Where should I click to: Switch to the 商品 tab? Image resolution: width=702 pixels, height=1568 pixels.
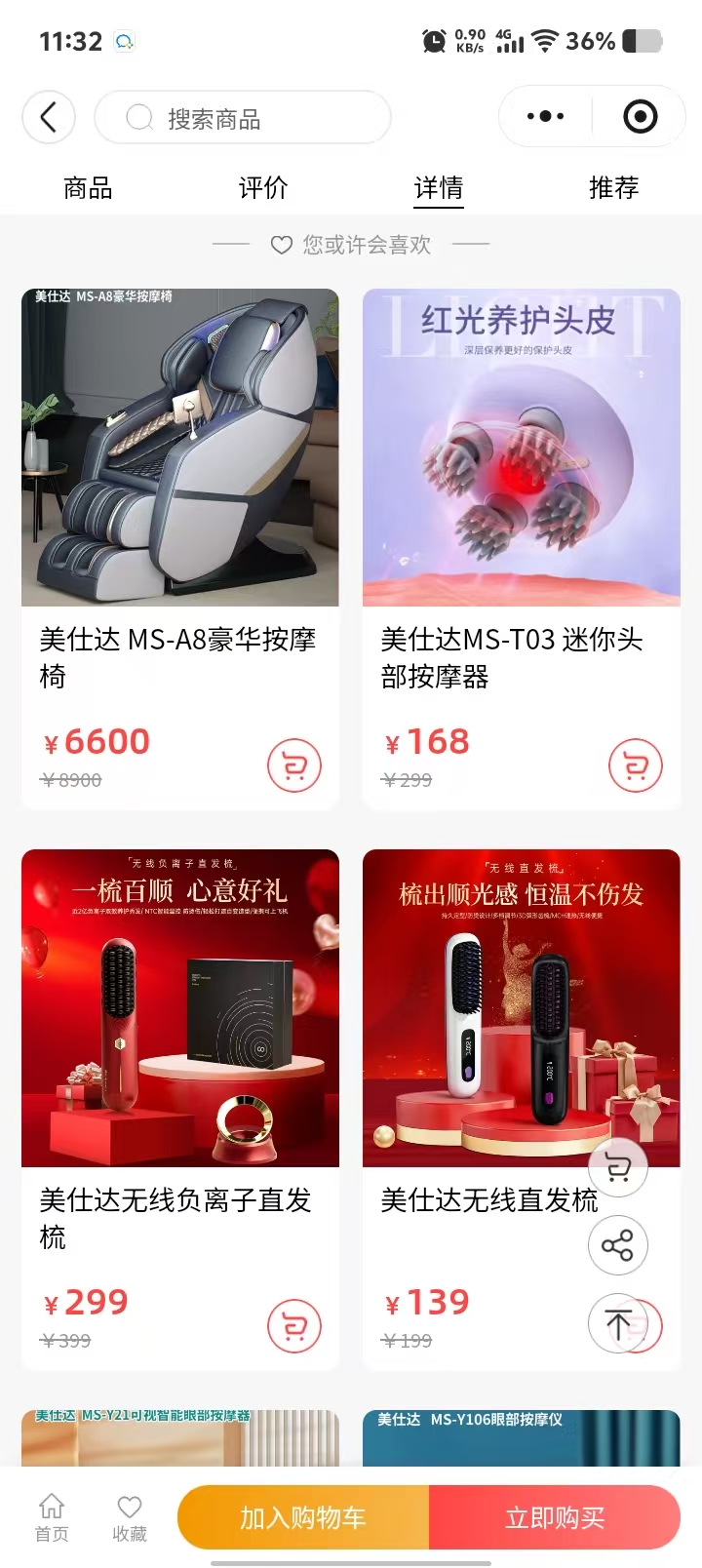click(88, 187)
